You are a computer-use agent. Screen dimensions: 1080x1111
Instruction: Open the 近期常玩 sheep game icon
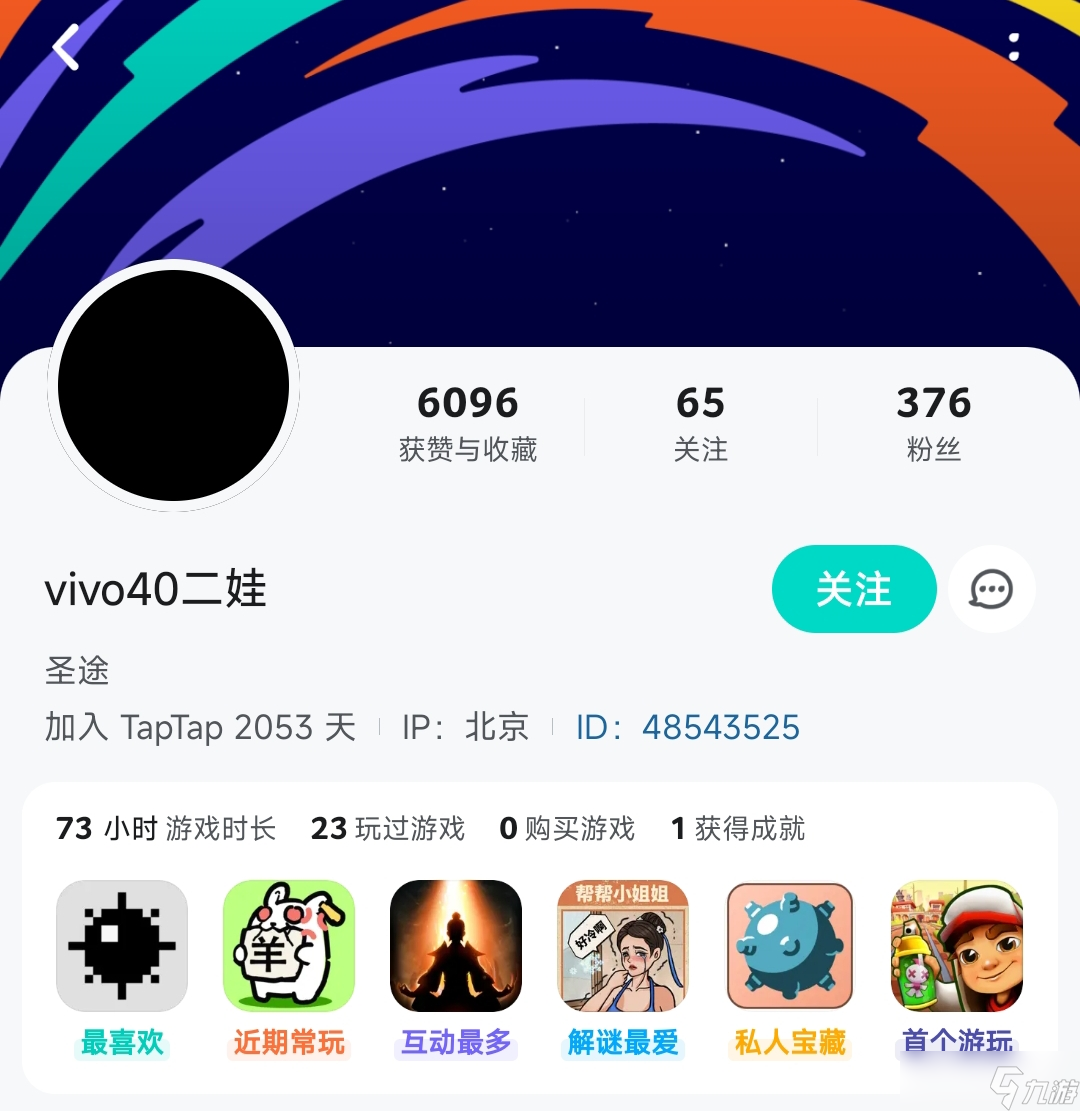[x=289, y=946]
